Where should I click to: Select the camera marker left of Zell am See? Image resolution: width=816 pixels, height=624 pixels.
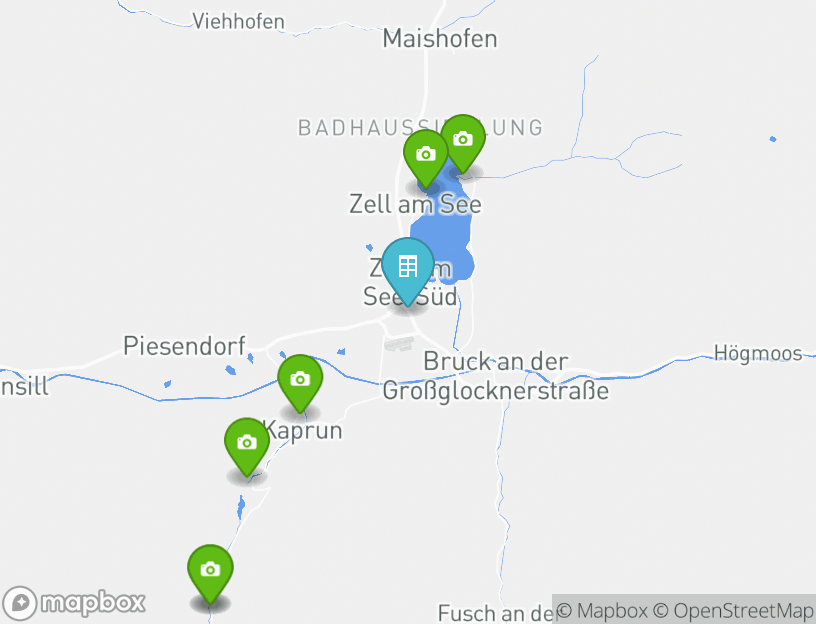[x=426, y=156]
